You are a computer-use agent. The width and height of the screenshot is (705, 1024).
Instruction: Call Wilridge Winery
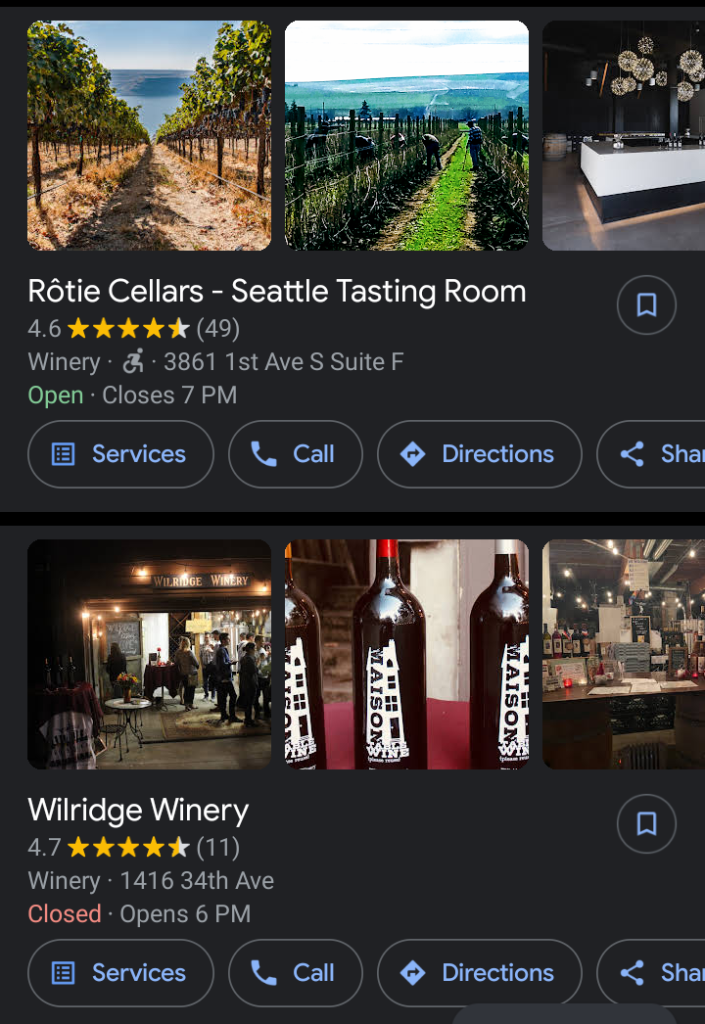pyautogui.click(x=295, y=973)
